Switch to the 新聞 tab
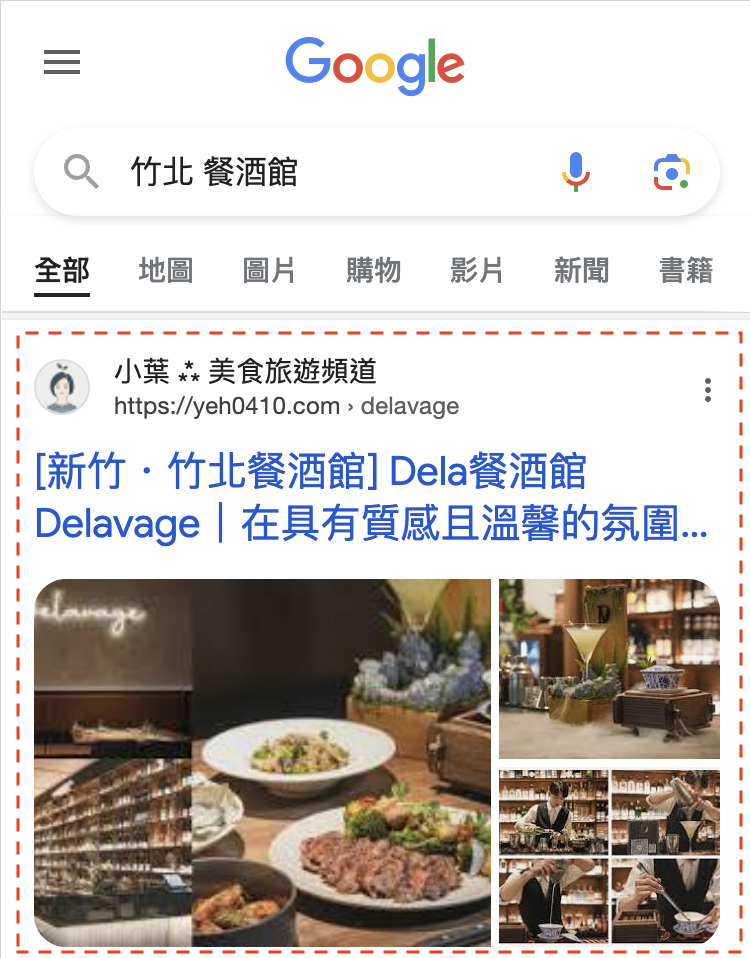750x958 pixels. coord(581,270)
